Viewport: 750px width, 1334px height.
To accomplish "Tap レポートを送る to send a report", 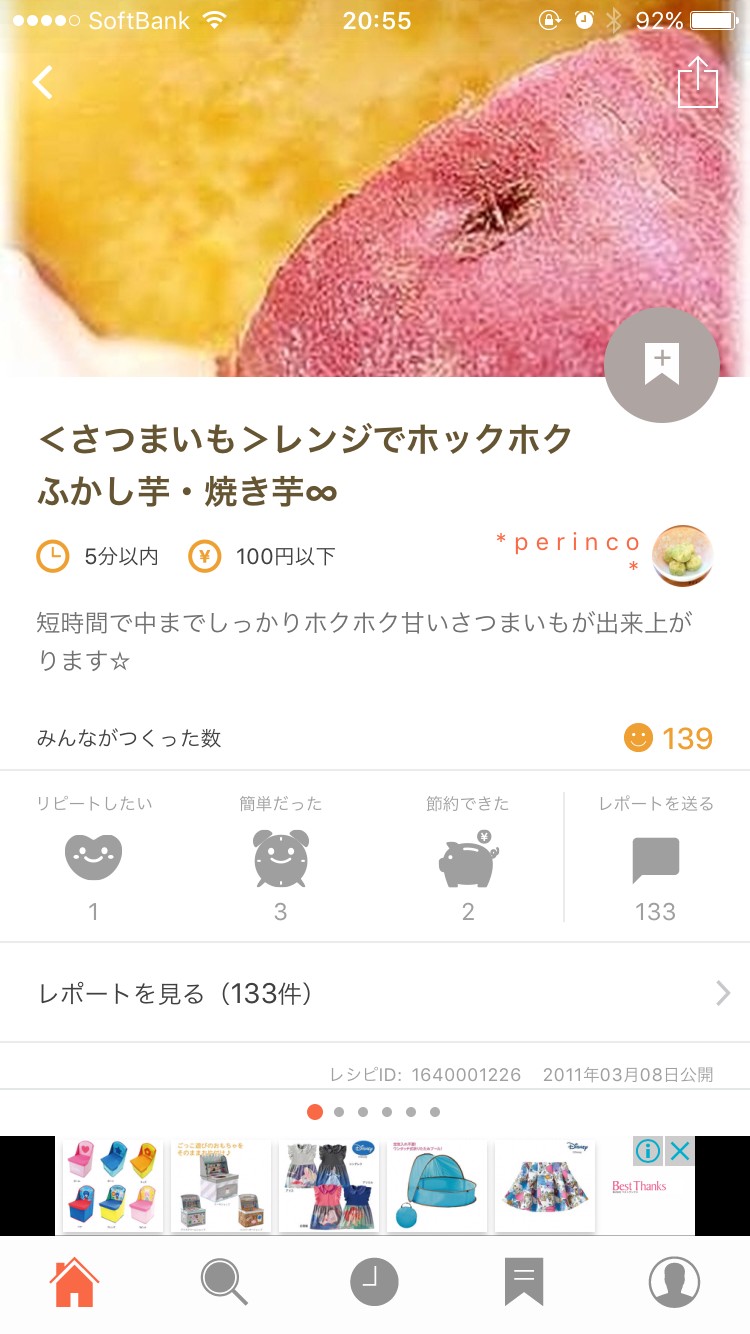I will tap(656, 858).
